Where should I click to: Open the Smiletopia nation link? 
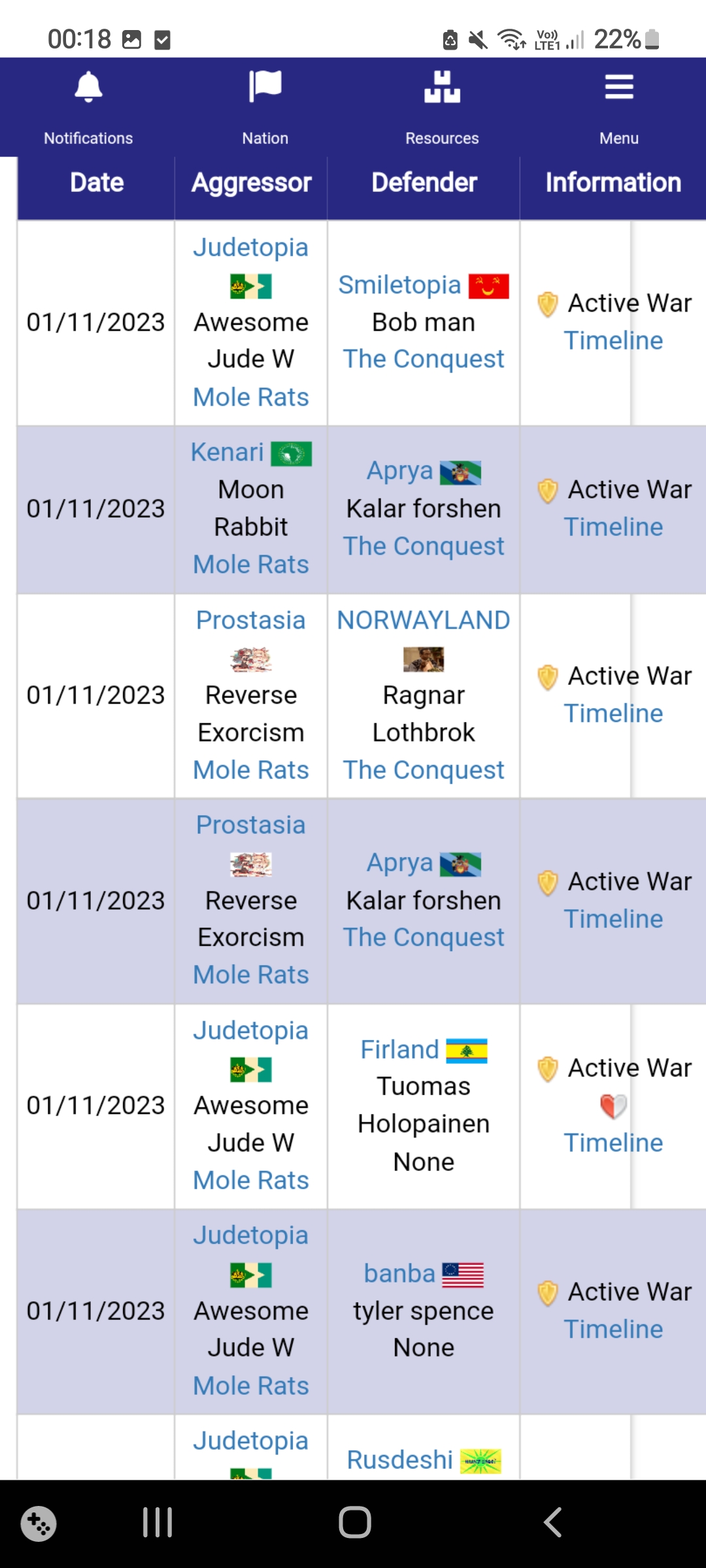coord(399,285)
